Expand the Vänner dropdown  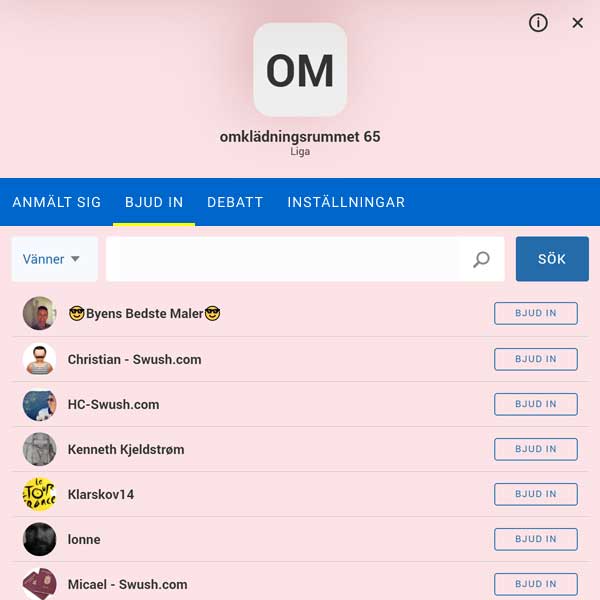point(54,259)
